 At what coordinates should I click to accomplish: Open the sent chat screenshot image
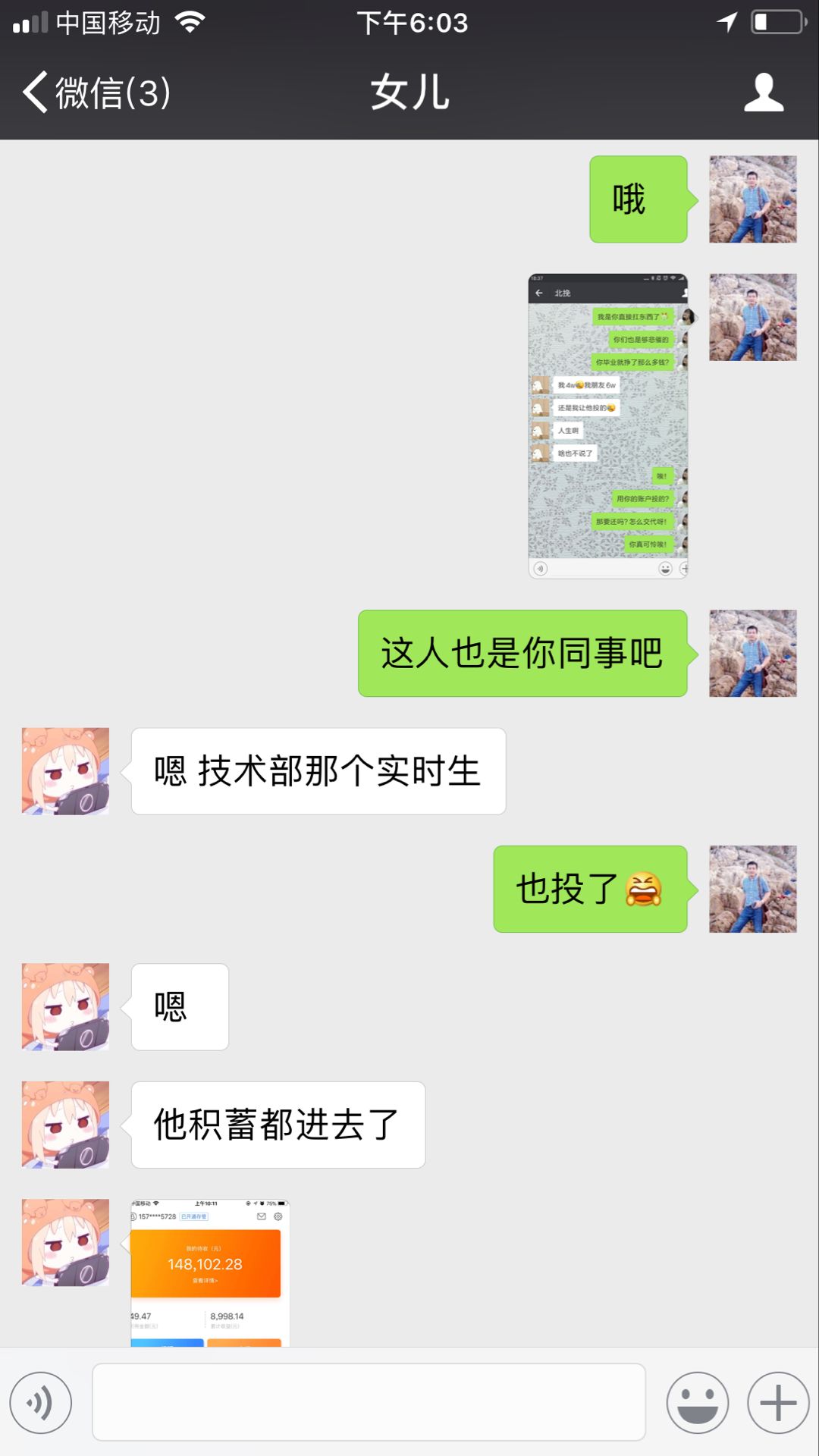click(607, 425)
